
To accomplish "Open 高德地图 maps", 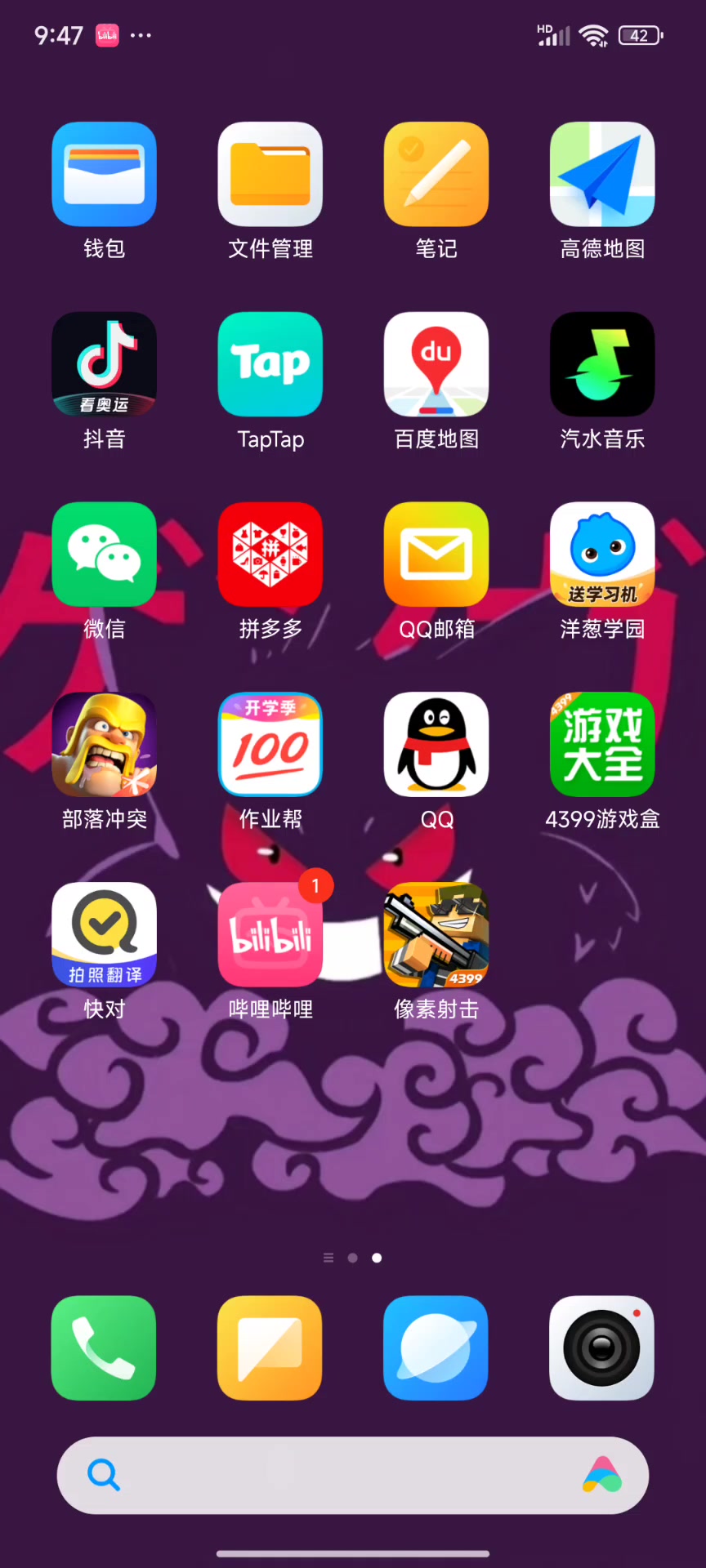I will pyautogui.click(x=602, y=175).
